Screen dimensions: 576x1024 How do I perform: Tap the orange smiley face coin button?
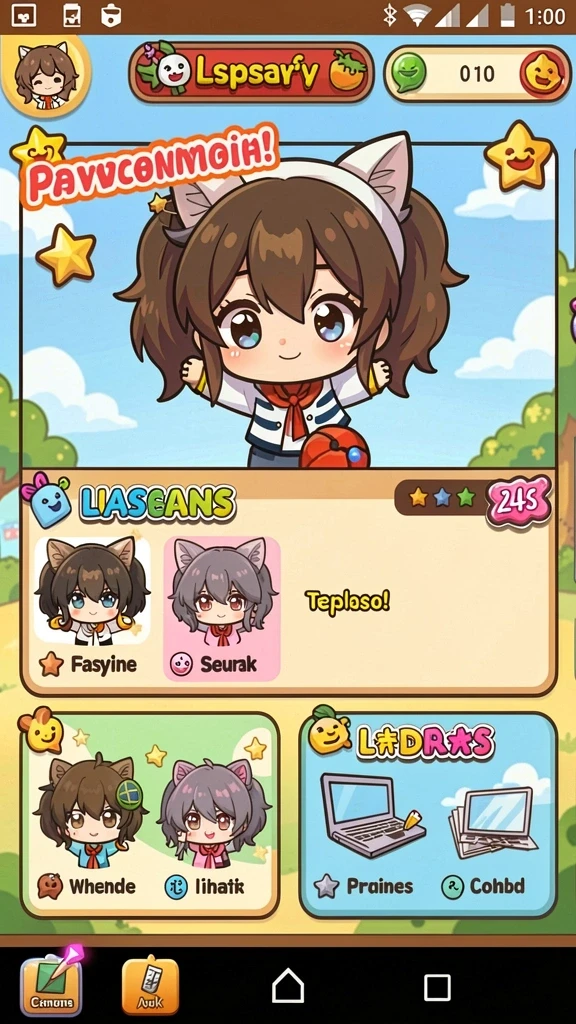pos(541,74)
